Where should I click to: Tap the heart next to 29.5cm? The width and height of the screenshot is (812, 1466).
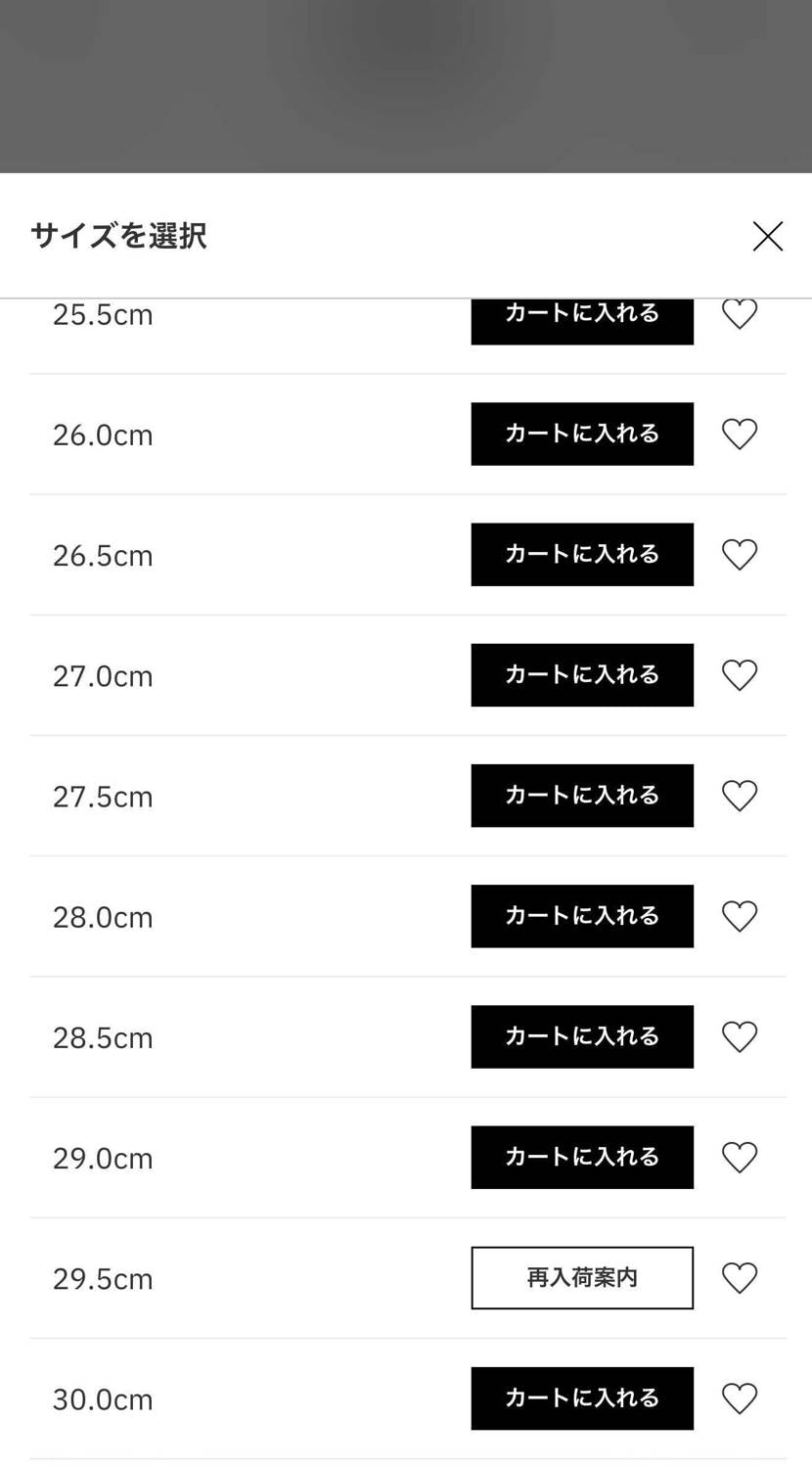coord(739,1277)
